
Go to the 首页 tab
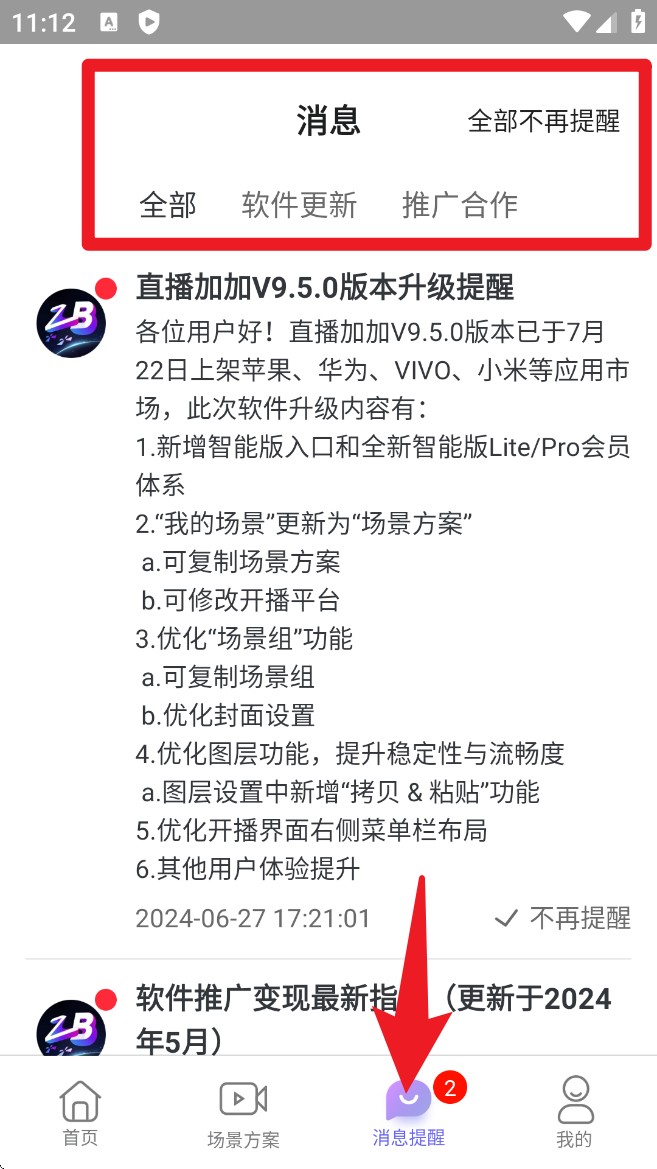(80, 1110)
